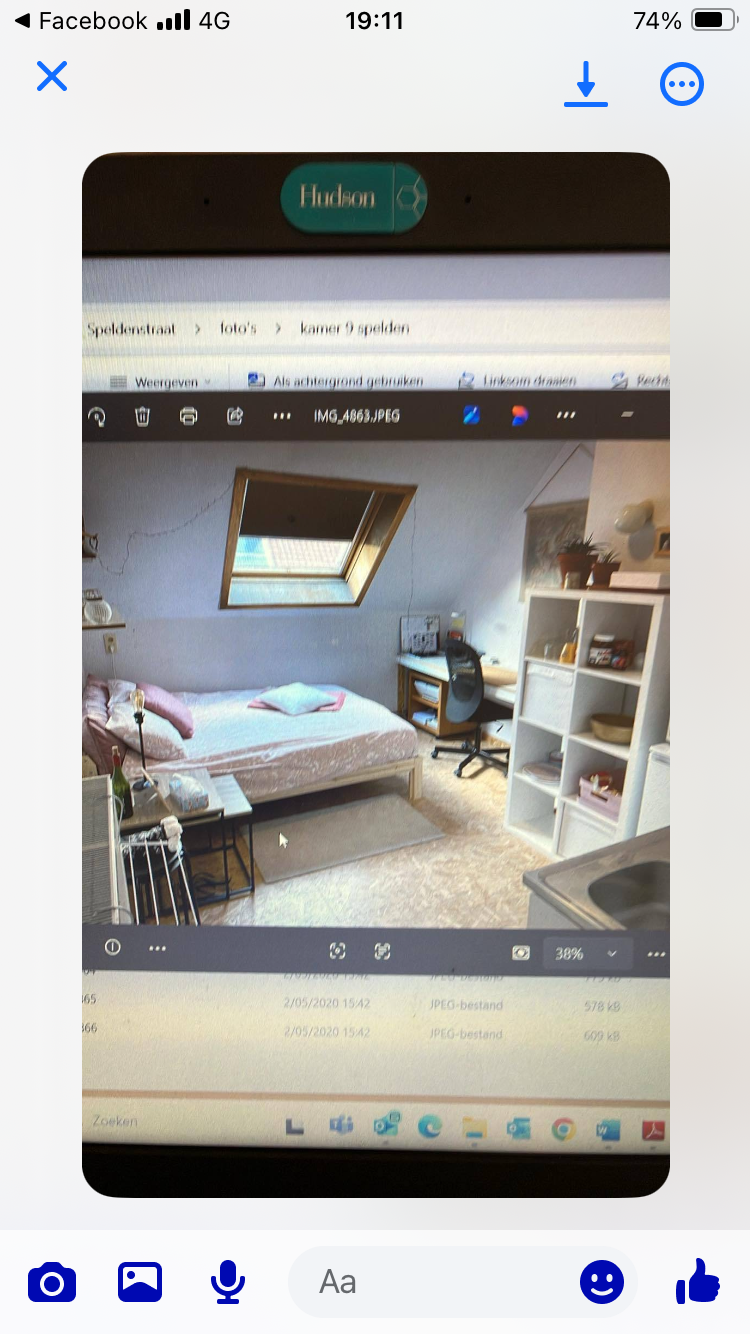Open the emoji picker
Image resolution: width=750 pixels, height=1334 pixels.
[x=602, y=1282]
